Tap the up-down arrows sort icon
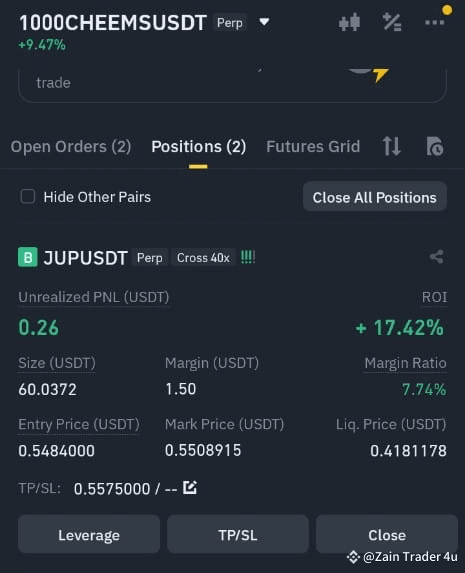Image resolution: width=465 pixels, height=573 pixels. pos(391,146)
